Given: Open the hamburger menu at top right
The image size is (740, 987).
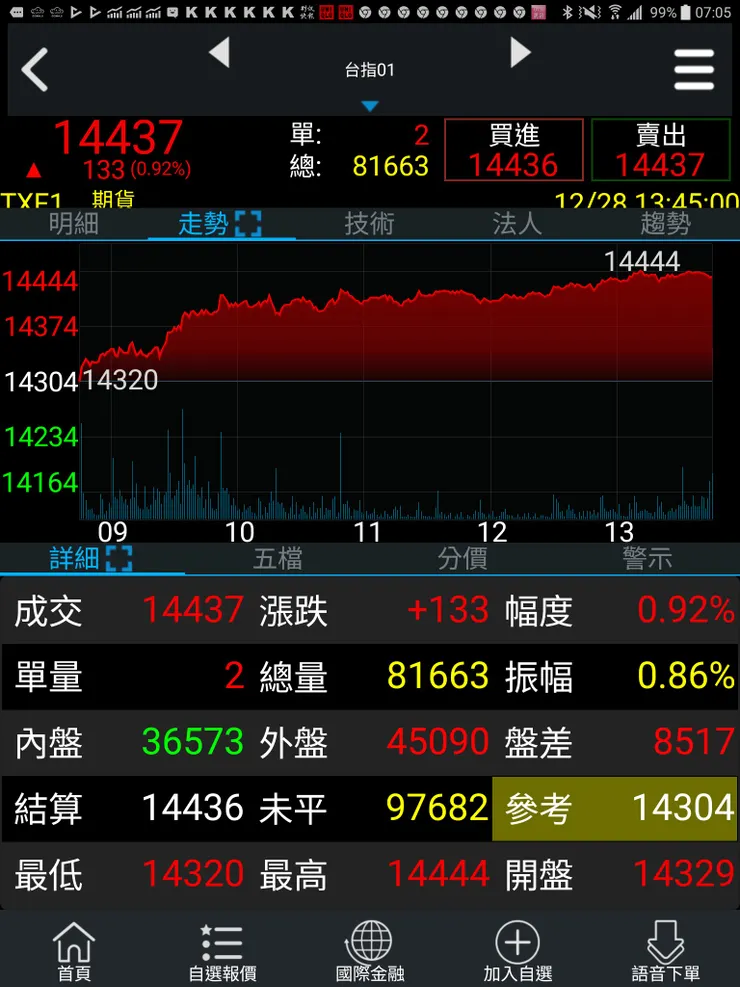Looking at the screenshot, I should (695, 70).
